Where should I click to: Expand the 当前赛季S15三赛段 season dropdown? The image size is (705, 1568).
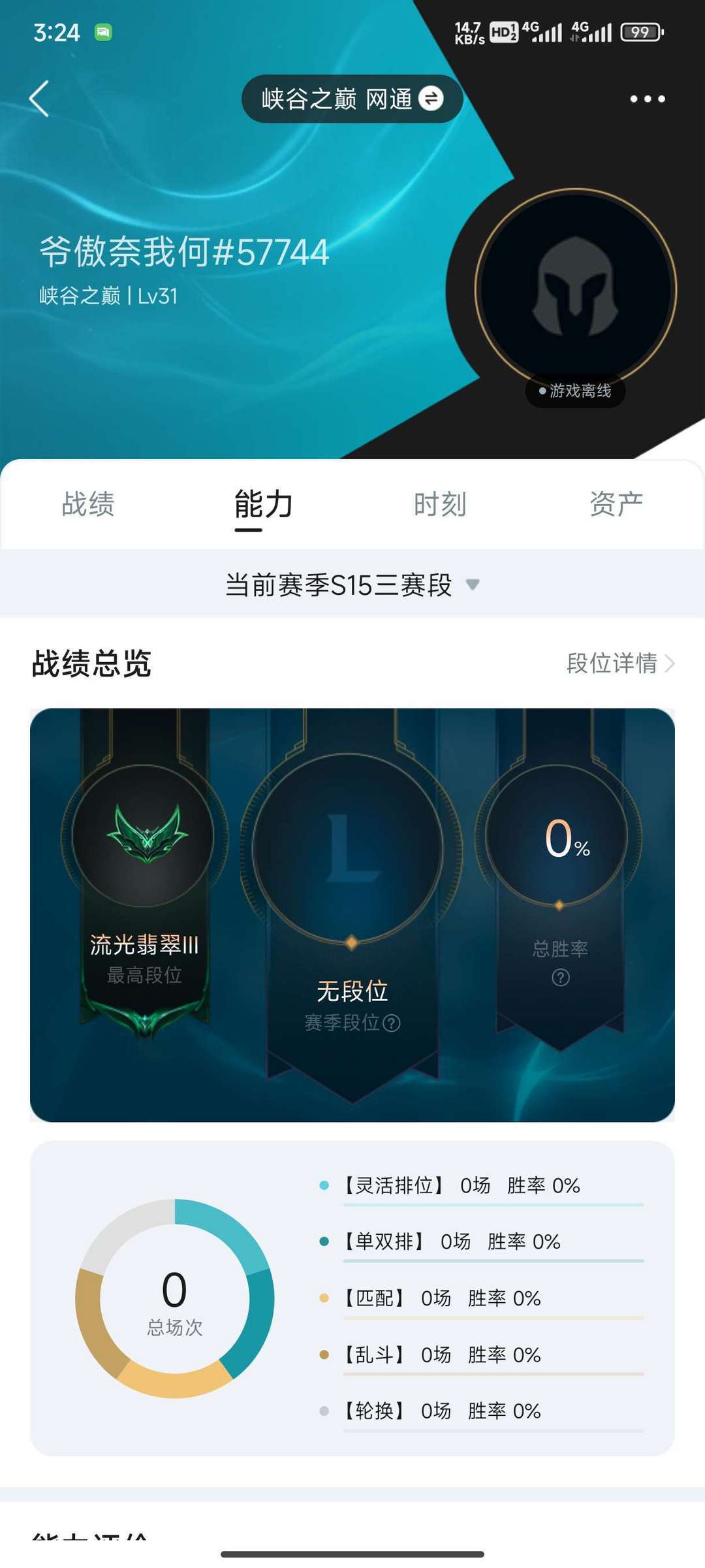coord(352,584)
